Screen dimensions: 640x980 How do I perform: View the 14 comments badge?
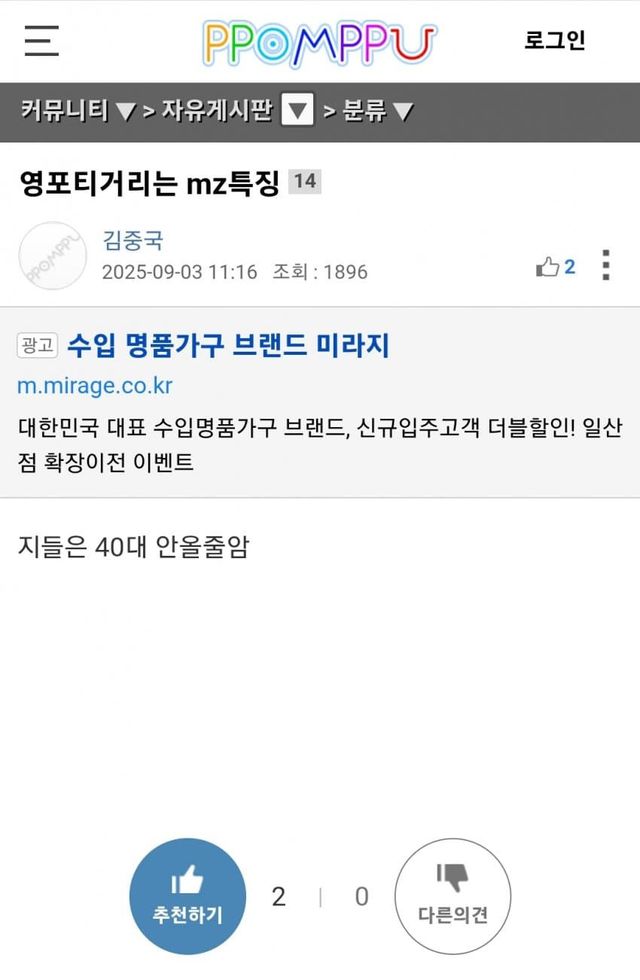[x=304, y=182]
